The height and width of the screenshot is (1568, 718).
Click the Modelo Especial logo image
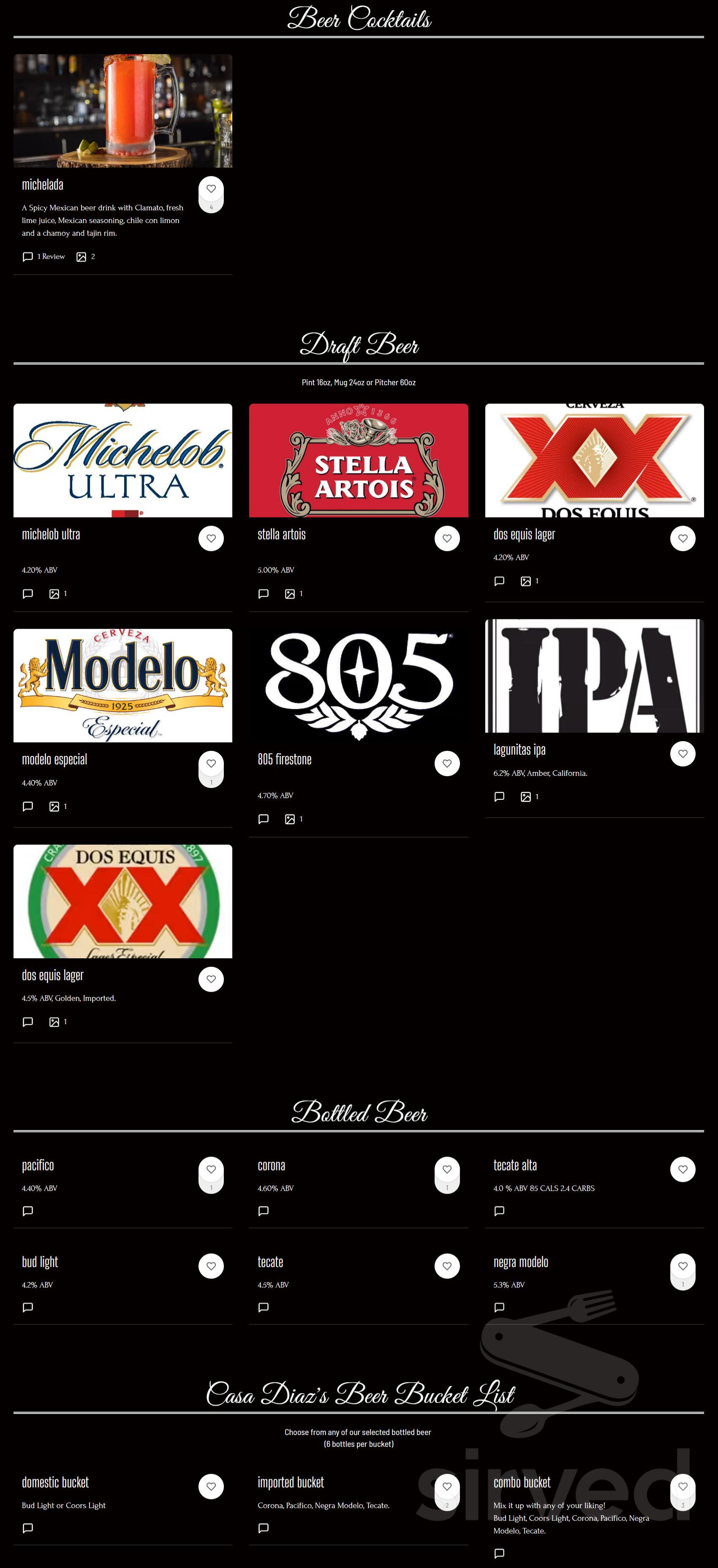coord(122,685)
